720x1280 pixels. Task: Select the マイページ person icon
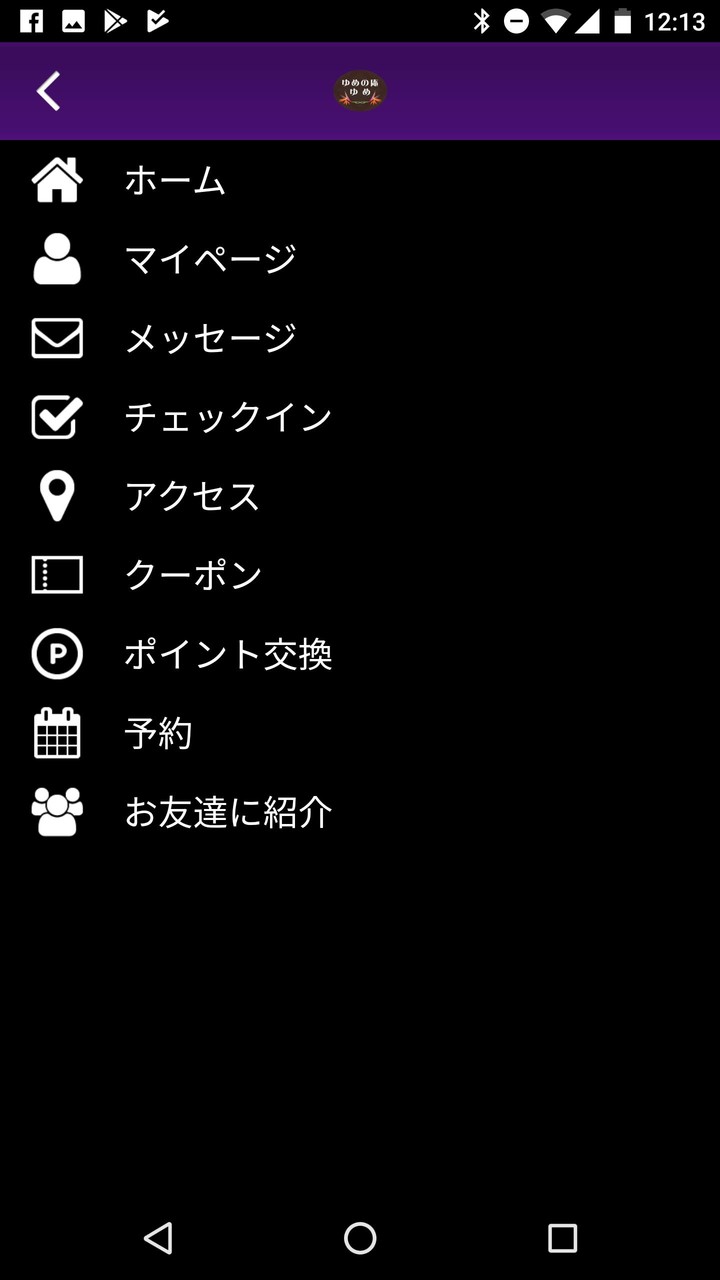[x=56, y=259]
